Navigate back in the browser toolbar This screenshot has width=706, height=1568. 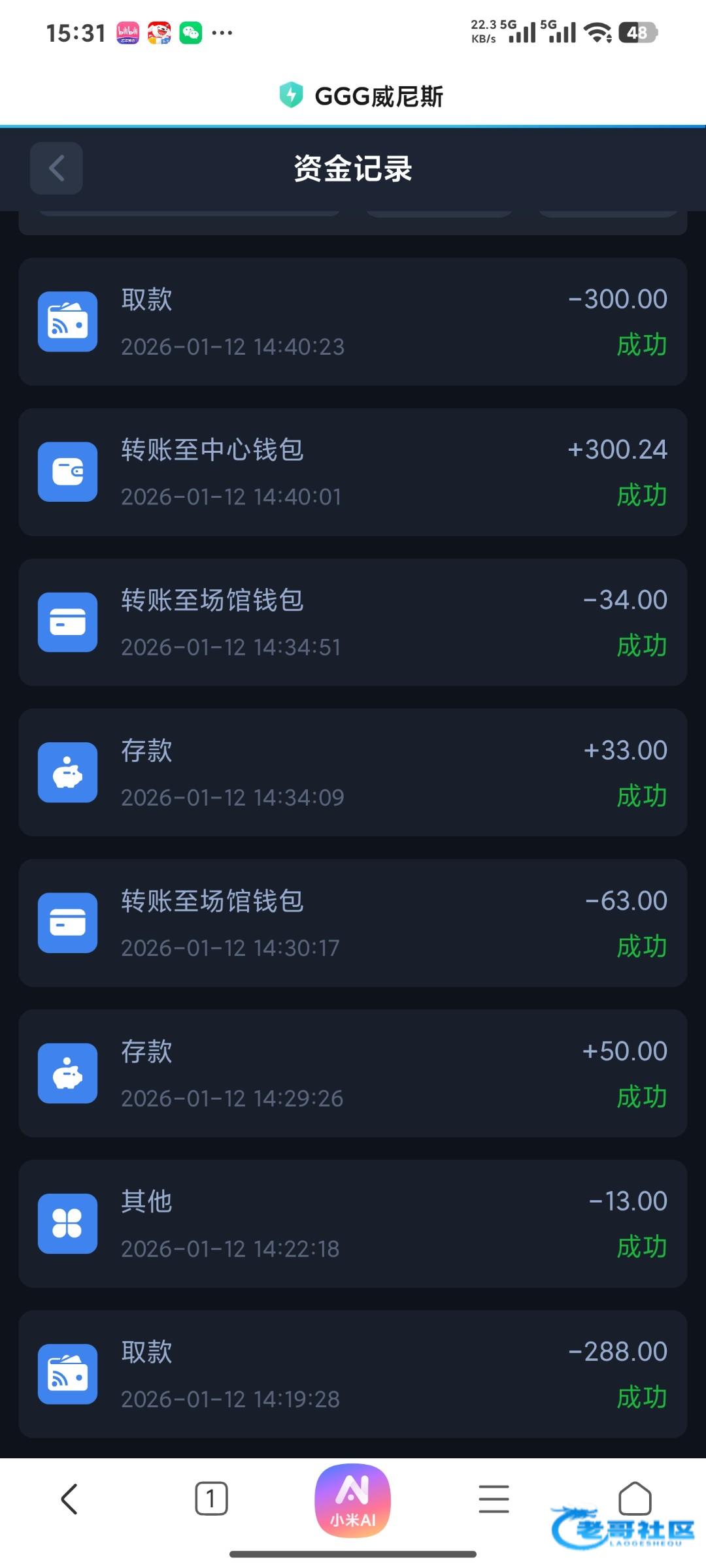pyautogui.click(x=69, y=1499)
